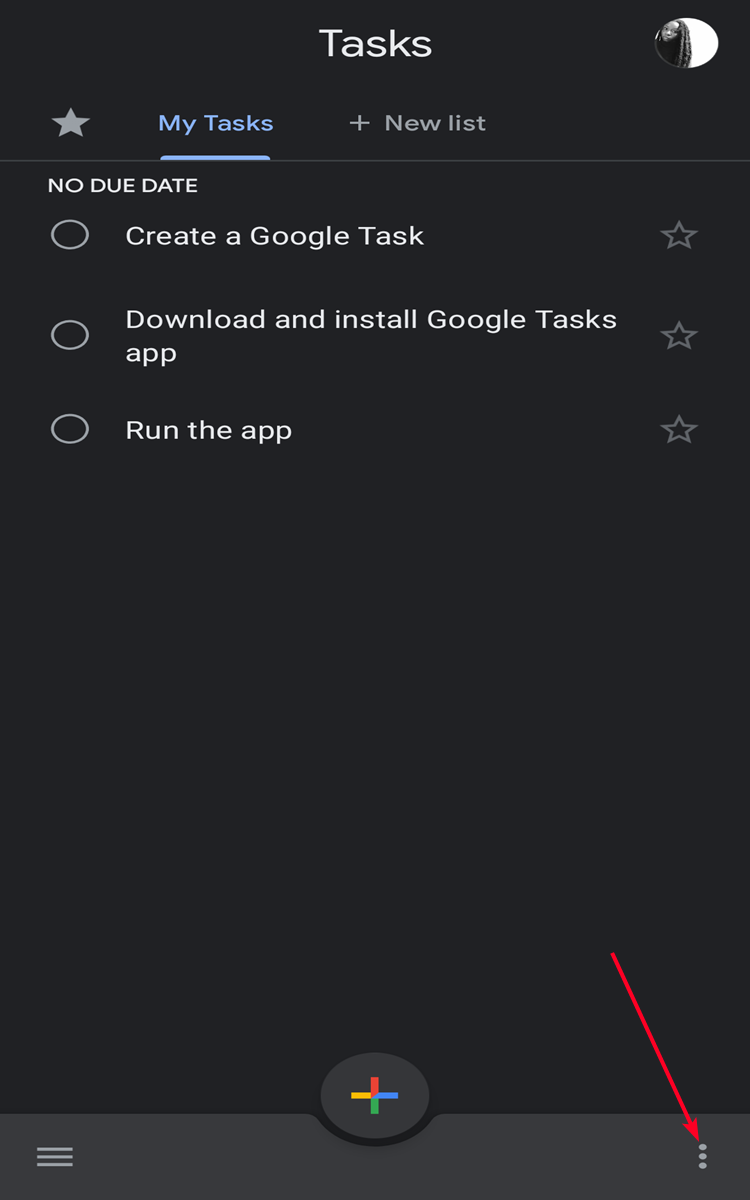Favorite the 'Download and install Google Tasks app' task

point(679,335)
